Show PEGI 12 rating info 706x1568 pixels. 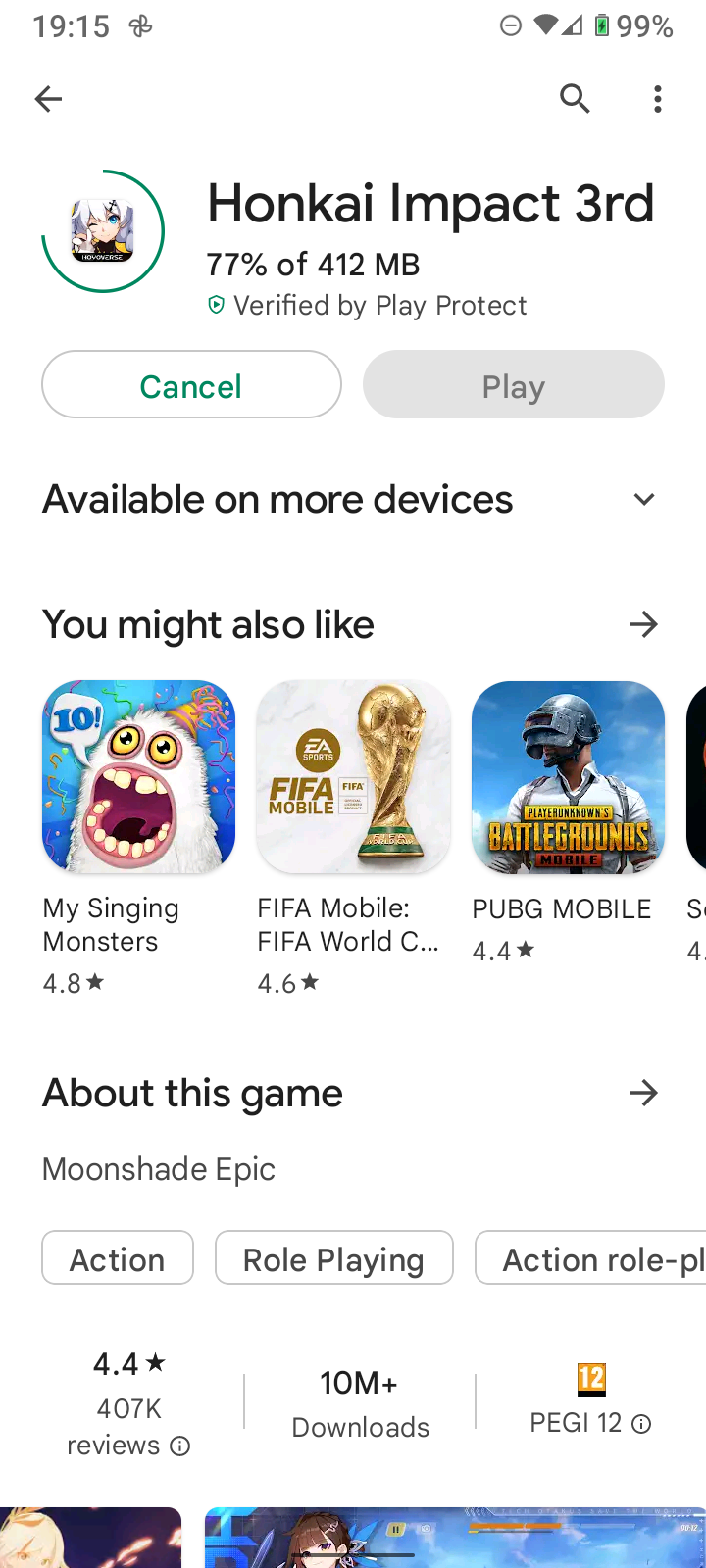coord(641,1424)
